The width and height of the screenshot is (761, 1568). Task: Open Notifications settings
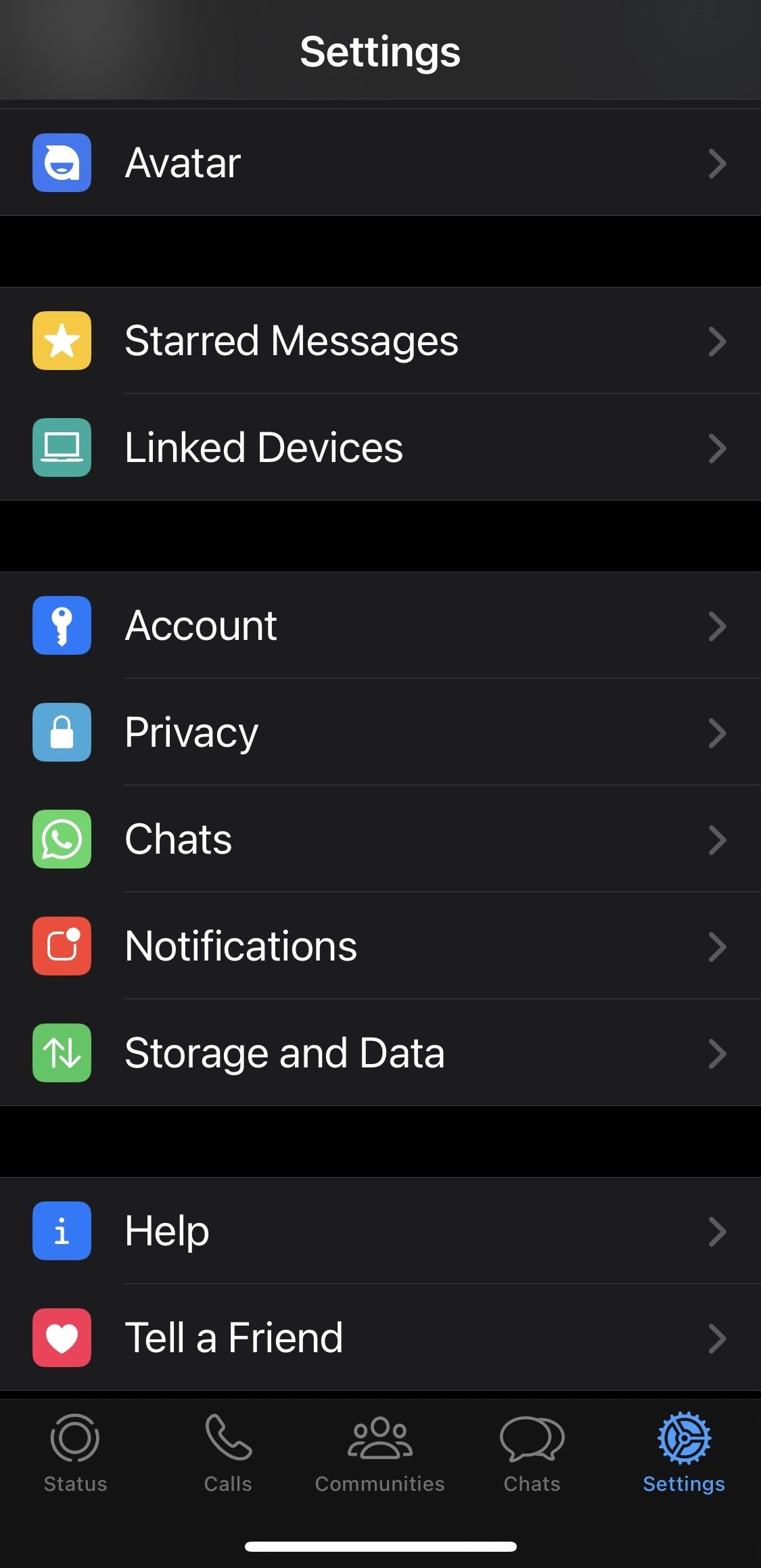(x=380, y=946)
